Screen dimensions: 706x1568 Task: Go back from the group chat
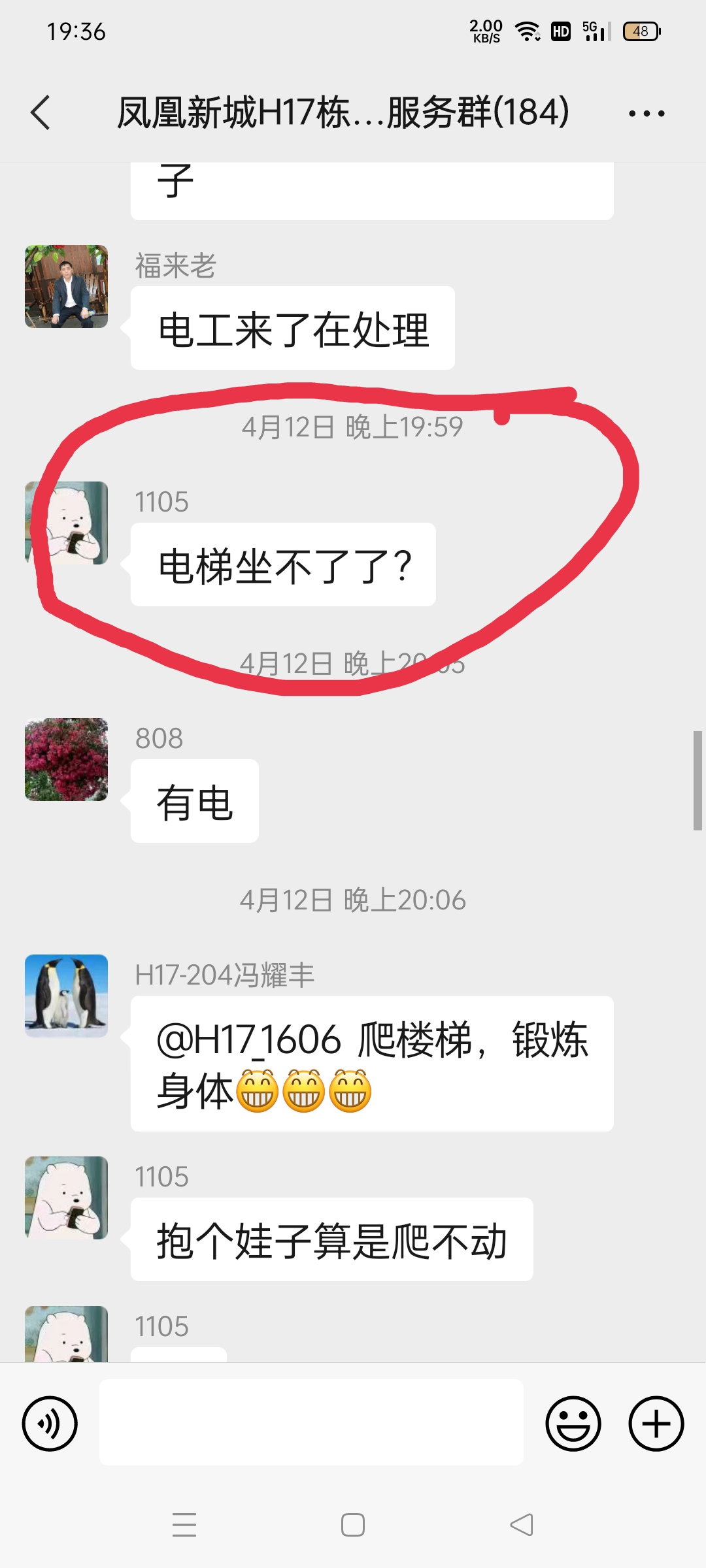[41, 112]
